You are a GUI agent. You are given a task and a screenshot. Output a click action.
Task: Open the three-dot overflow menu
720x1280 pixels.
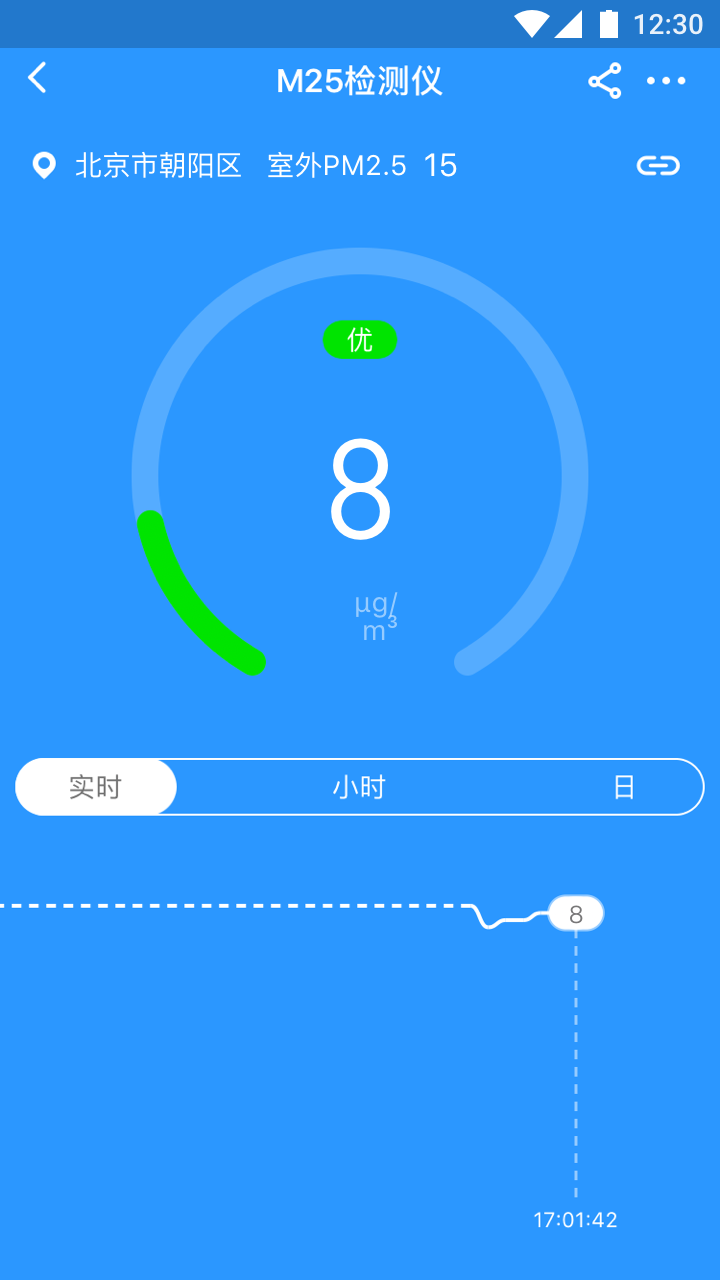click(666, 81)
